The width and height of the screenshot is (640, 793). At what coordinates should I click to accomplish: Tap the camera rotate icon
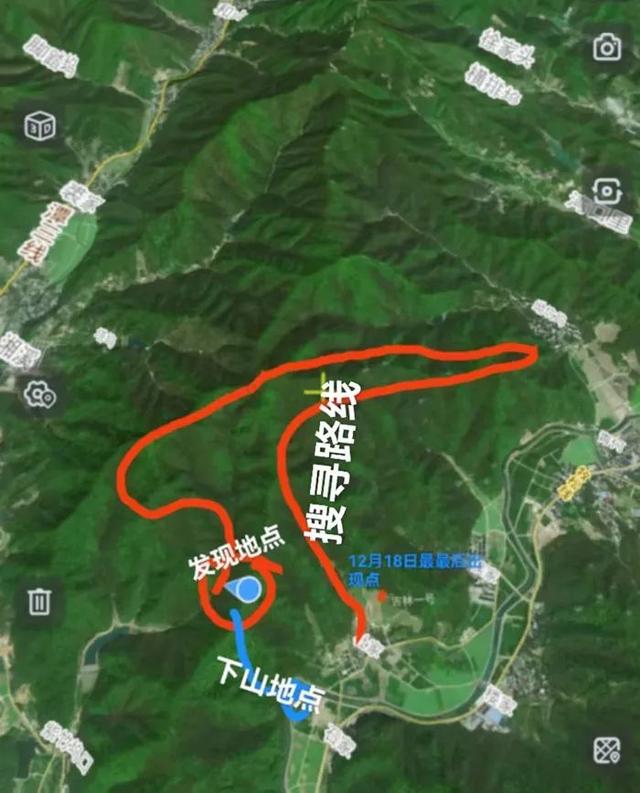click(x=607, y=190)
